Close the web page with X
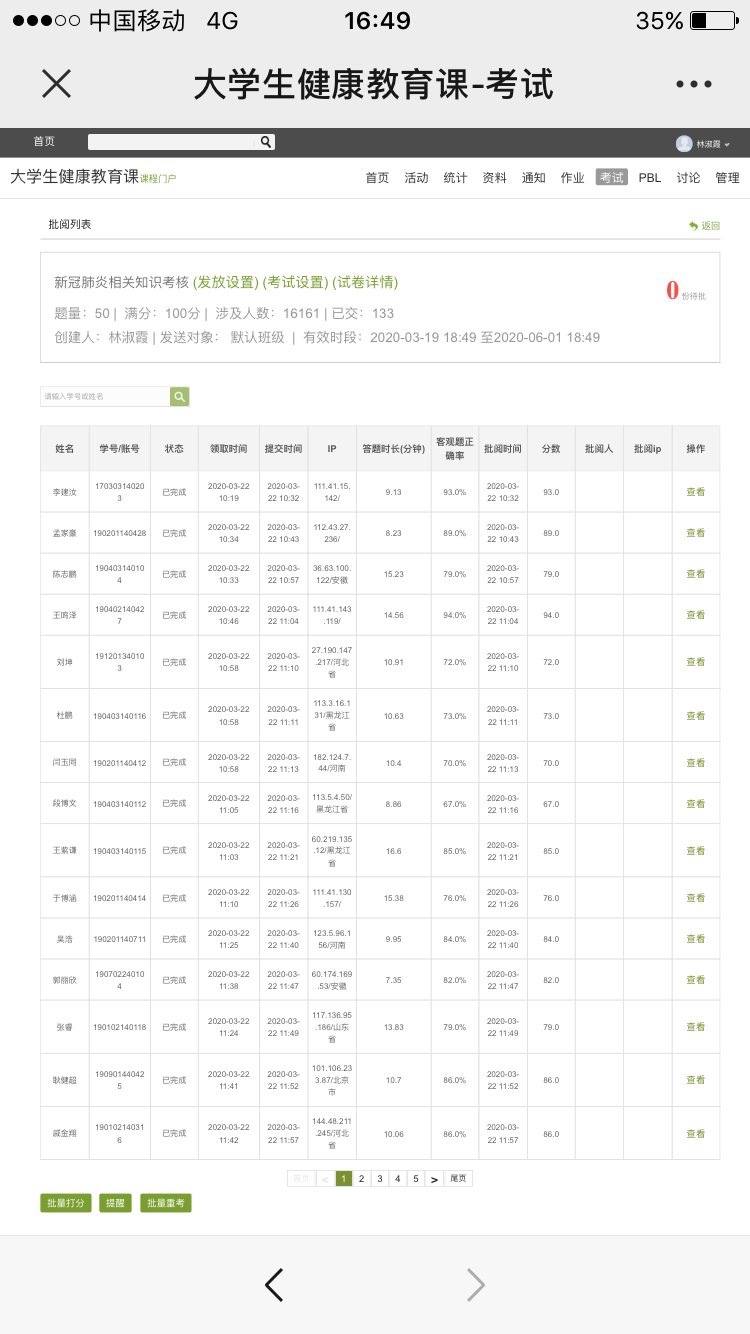 [x=57, y=84]
